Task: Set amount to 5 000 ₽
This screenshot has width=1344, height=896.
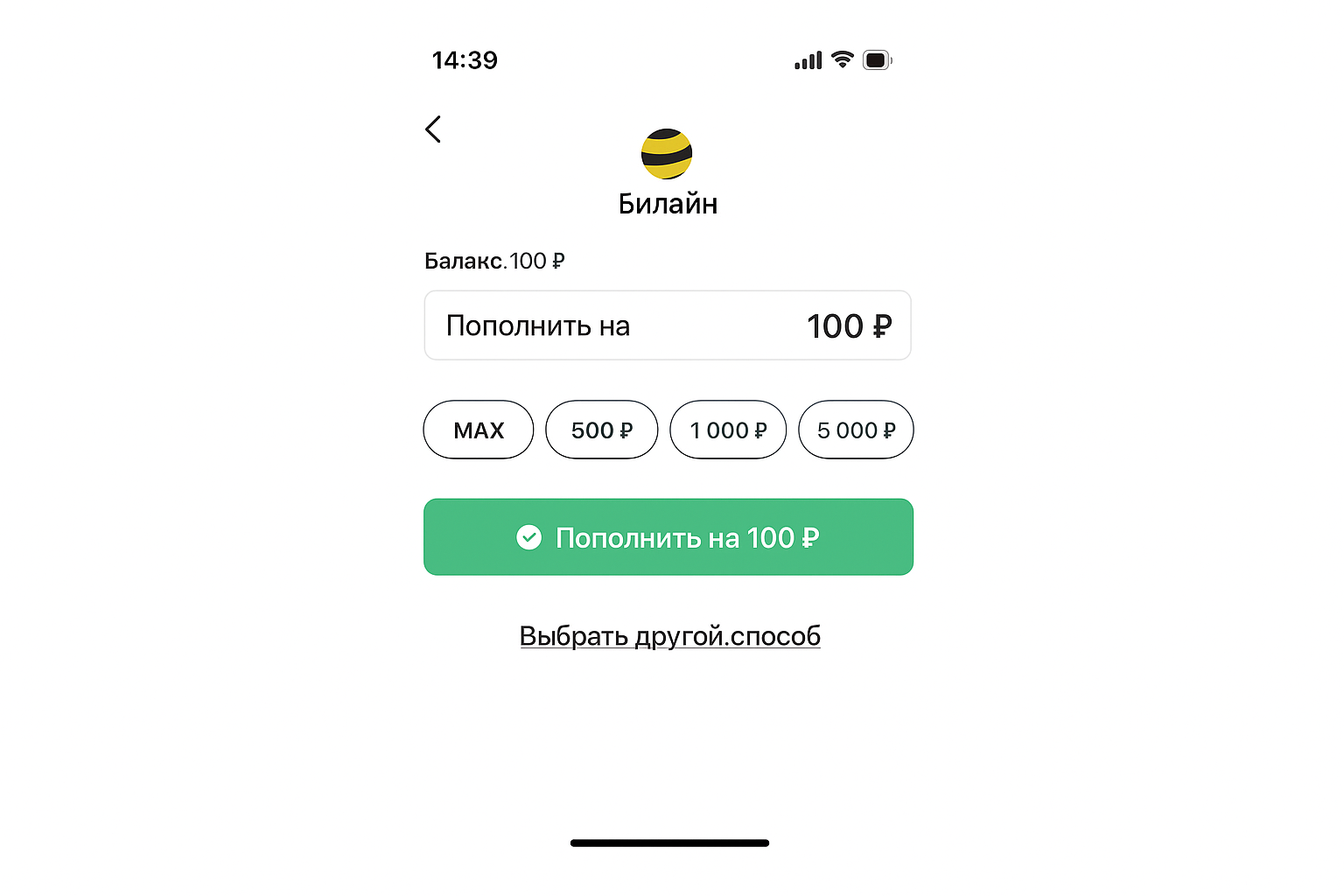Action: [856, 430]
